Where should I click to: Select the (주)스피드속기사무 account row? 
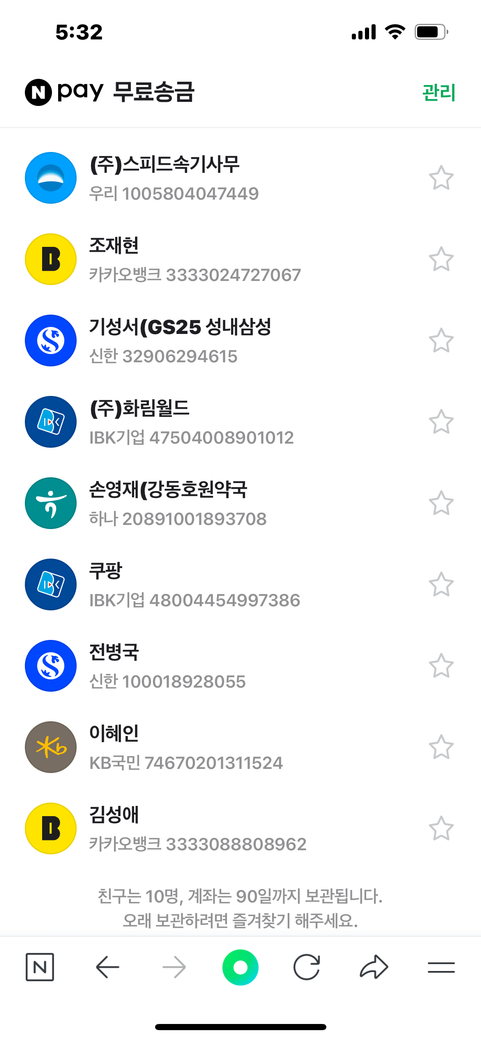(240, 178)
